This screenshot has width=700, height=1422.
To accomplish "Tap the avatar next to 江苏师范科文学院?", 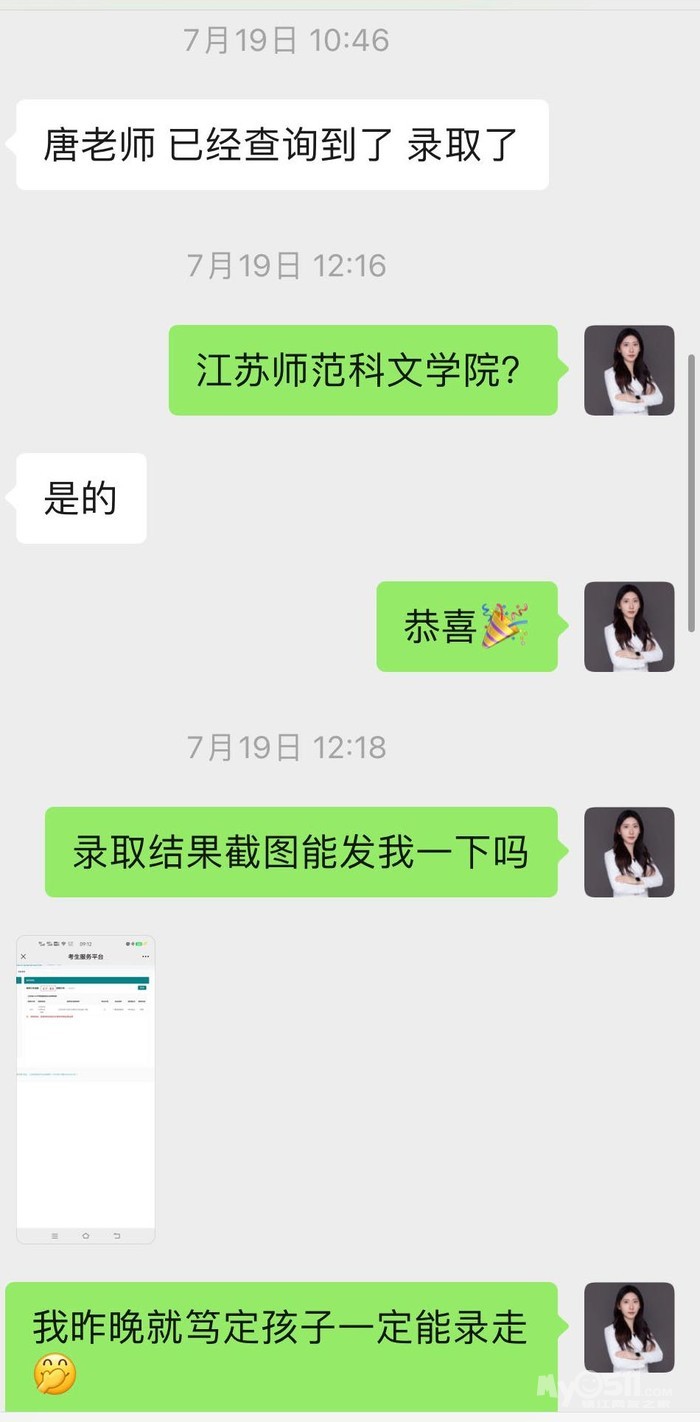I will [629, 370].
